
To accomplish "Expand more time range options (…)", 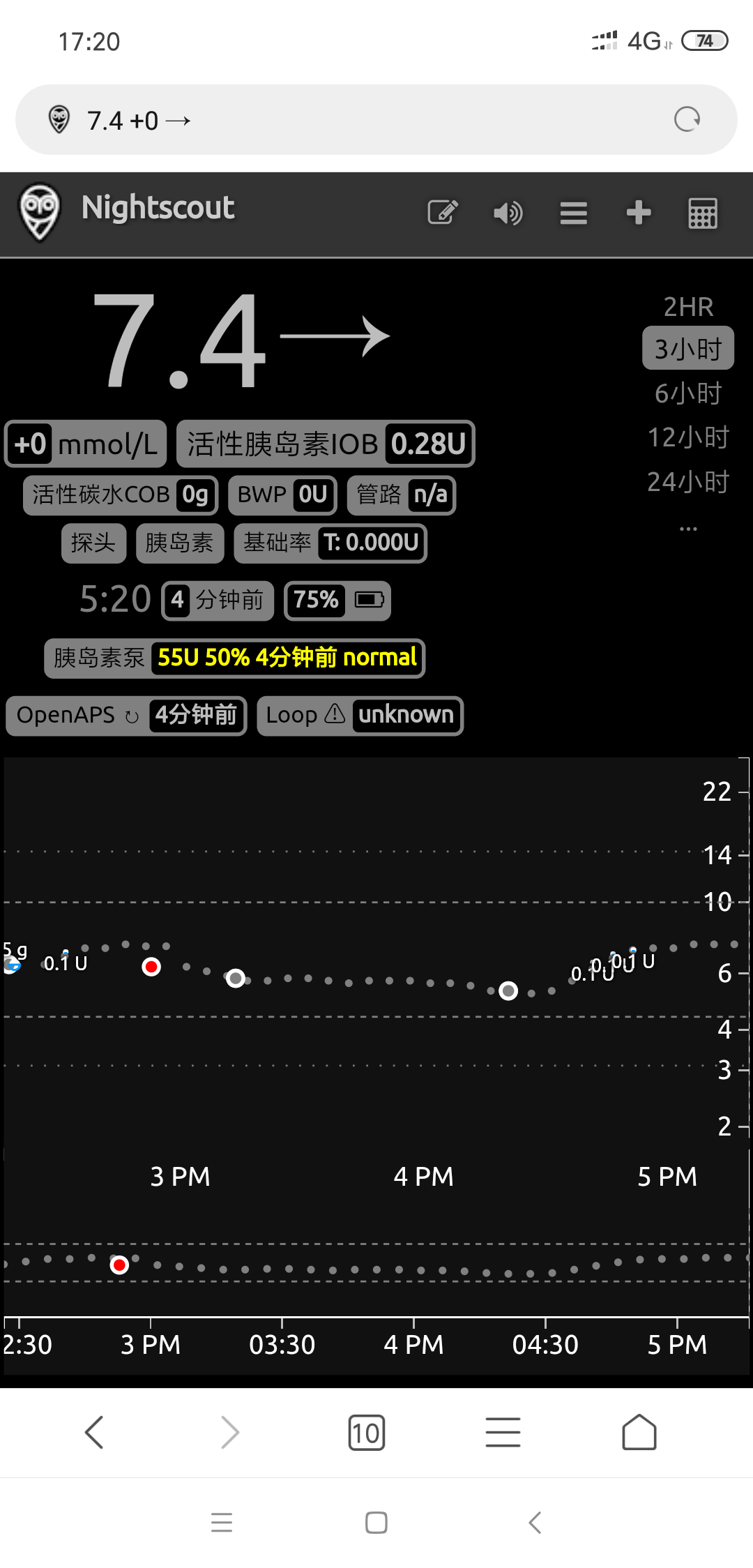I will pos(688,528).
